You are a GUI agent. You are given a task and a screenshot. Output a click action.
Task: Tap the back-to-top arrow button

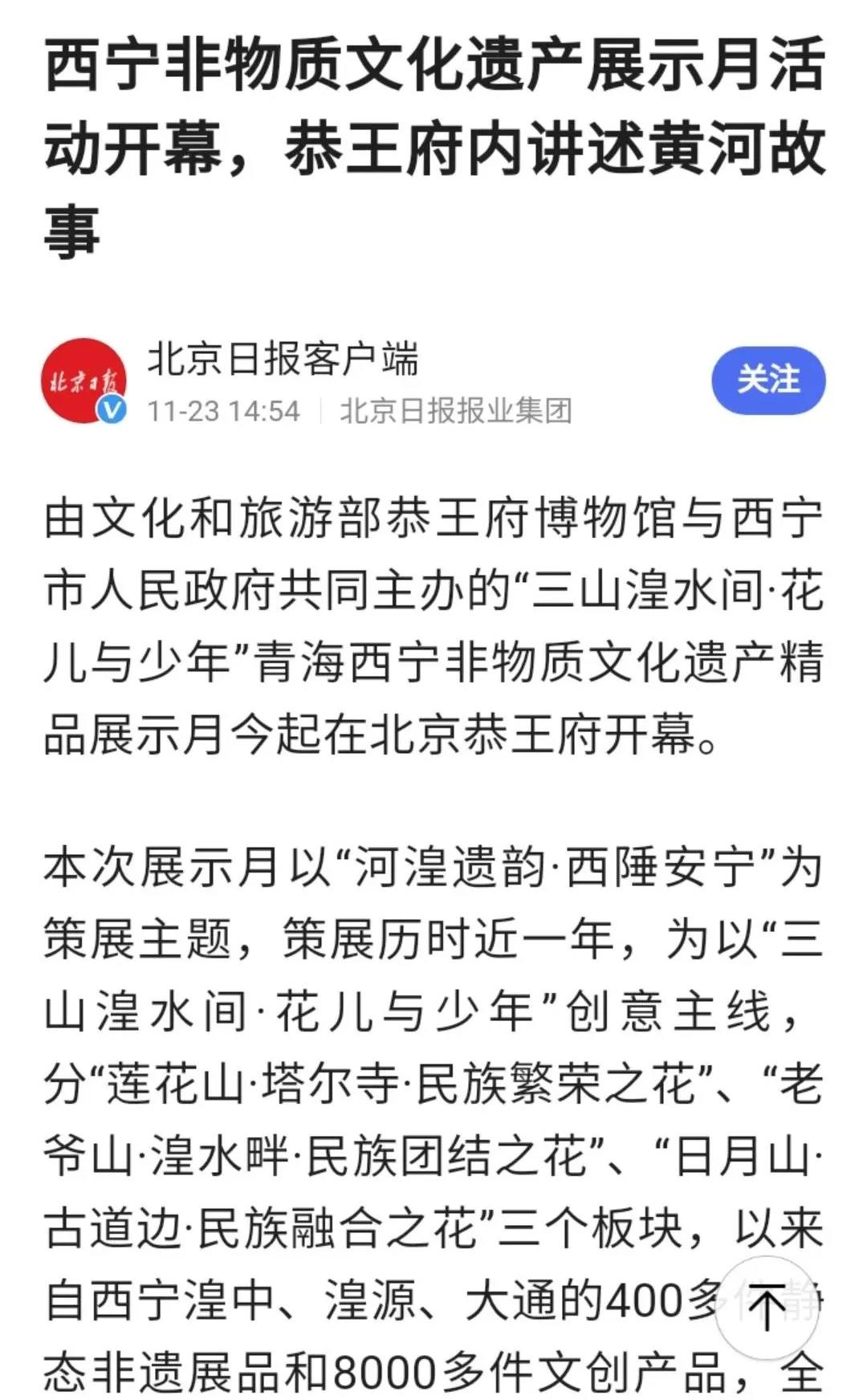[767, 1307]
